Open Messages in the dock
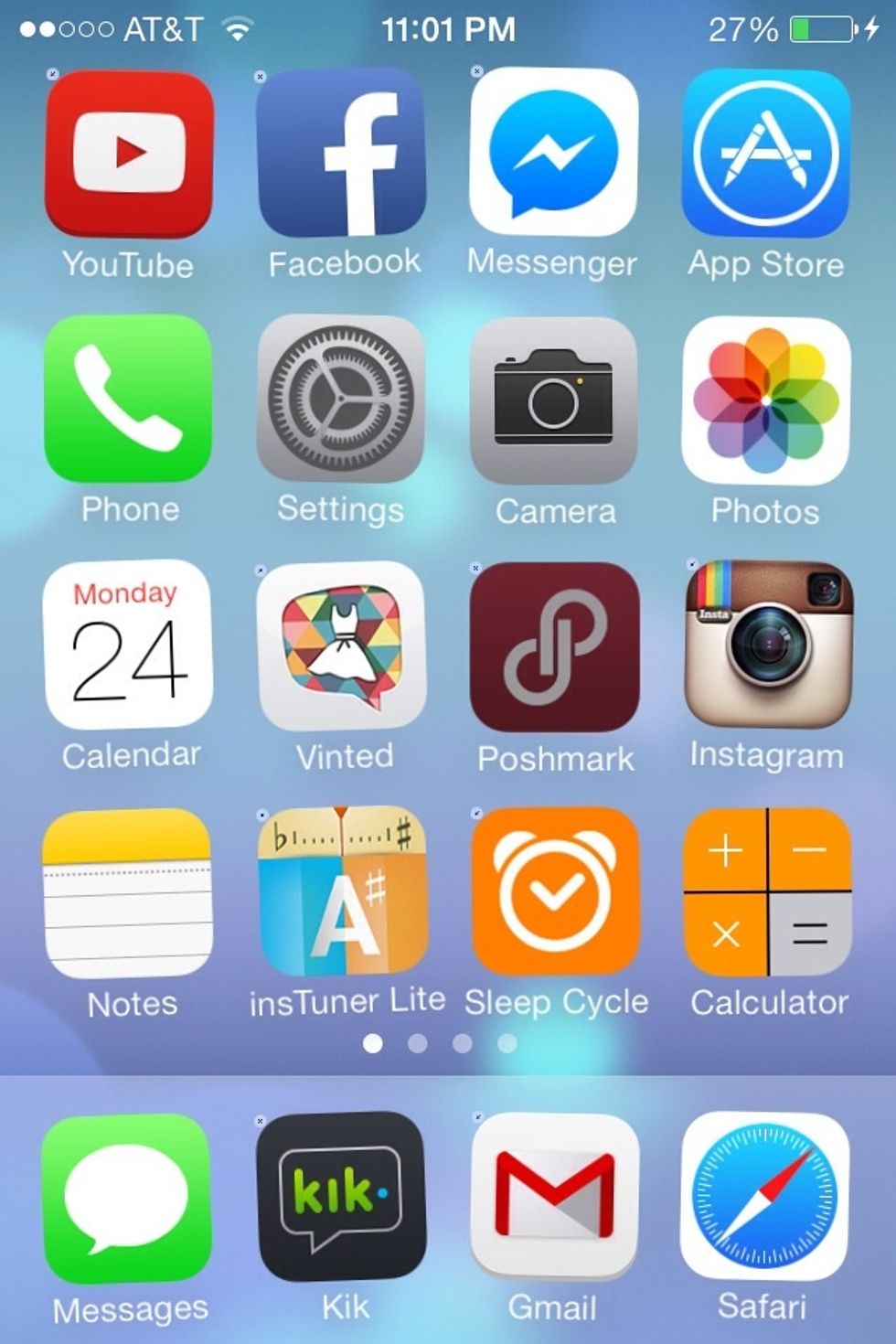Screen dimensions: 896x1344 129,1197
